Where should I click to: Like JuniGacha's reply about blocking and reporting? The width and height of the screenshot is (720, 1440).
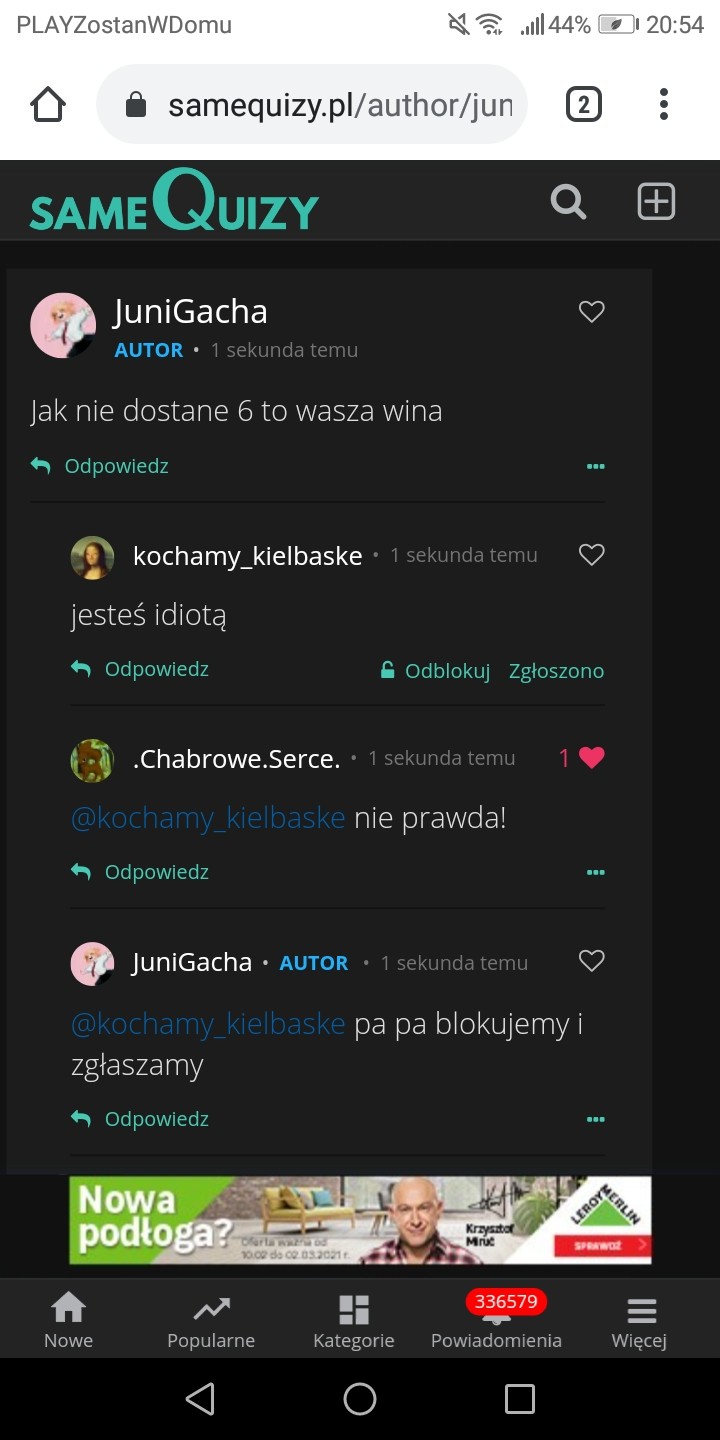pyautogui.click(x=592, y=961)
